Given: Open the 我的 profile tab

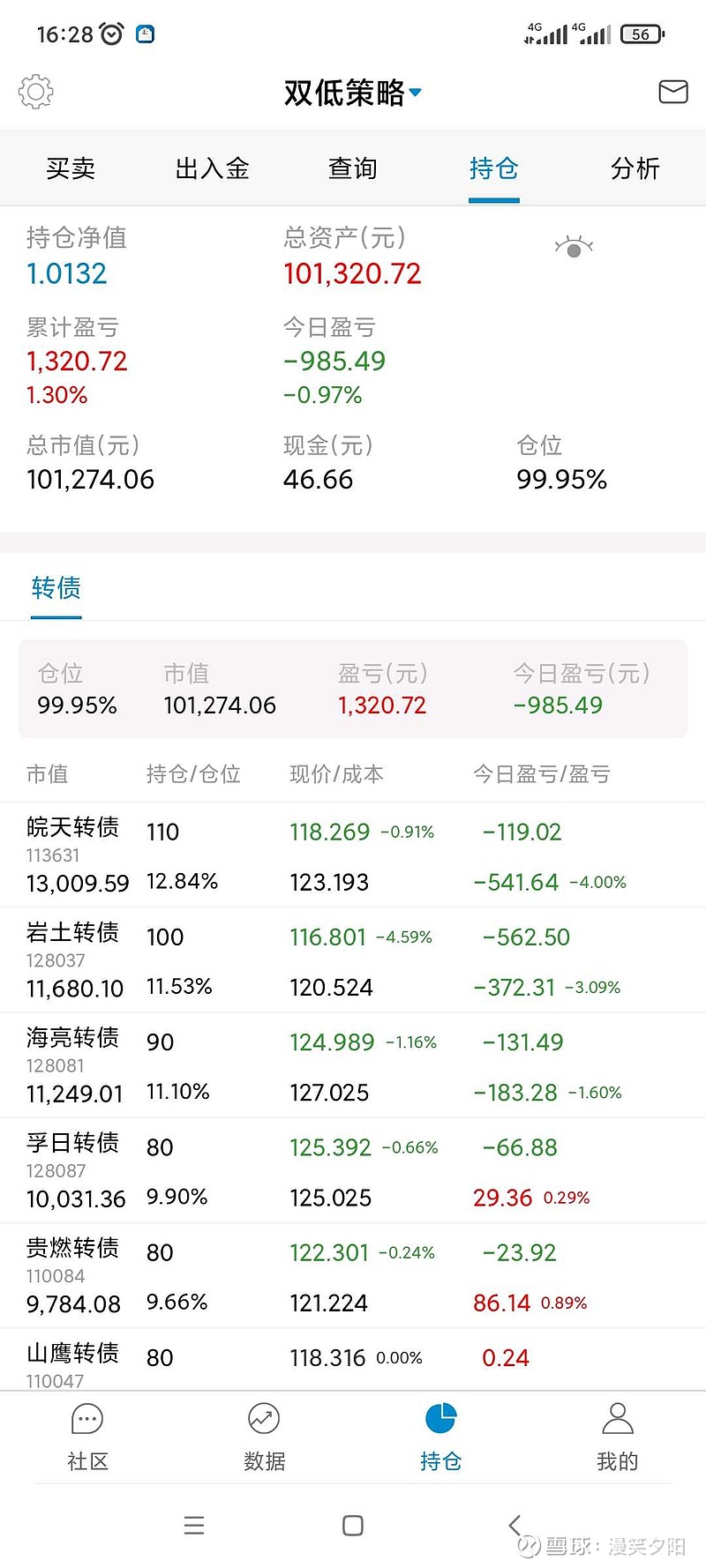Looking at the screenshot, I should click(x=618, y=1437).
